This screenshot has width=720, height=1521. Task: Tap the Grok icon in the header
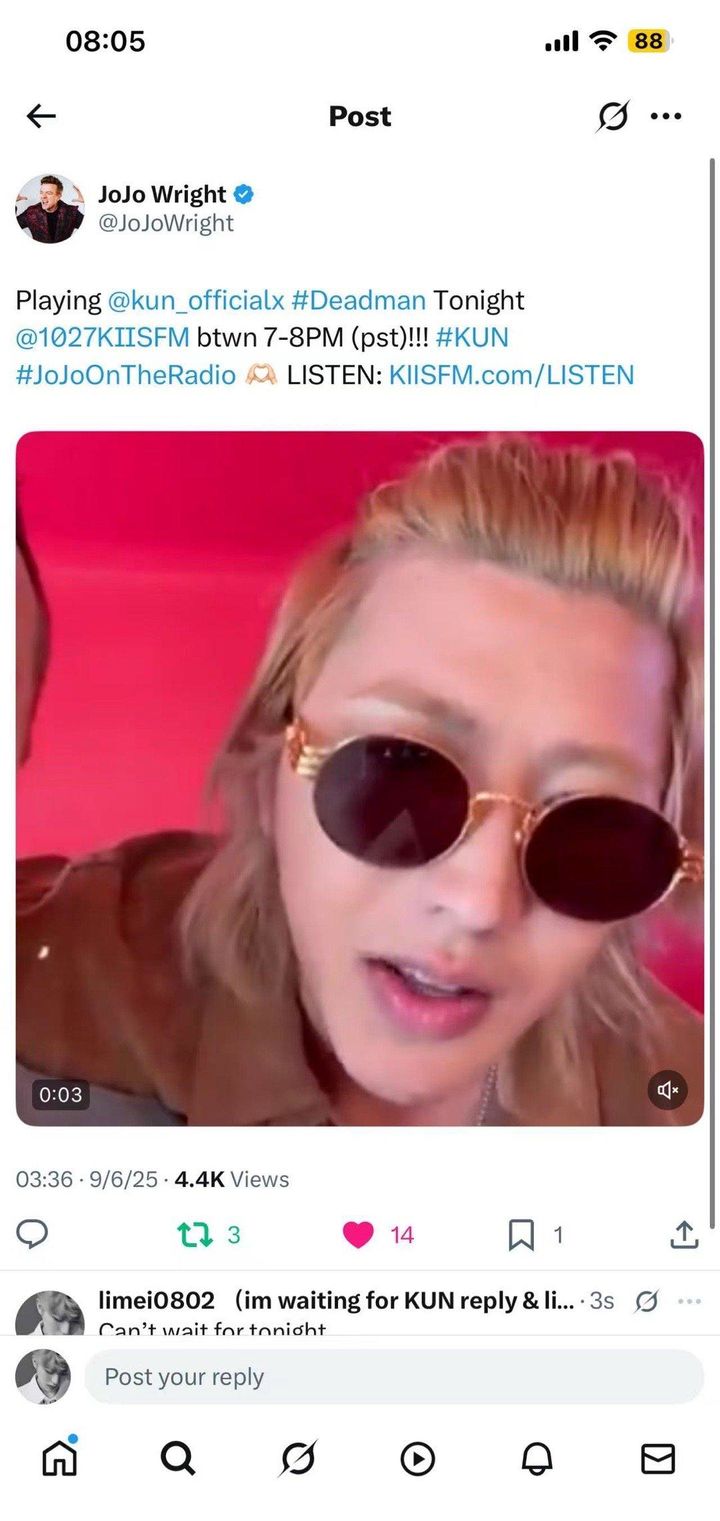613,117
